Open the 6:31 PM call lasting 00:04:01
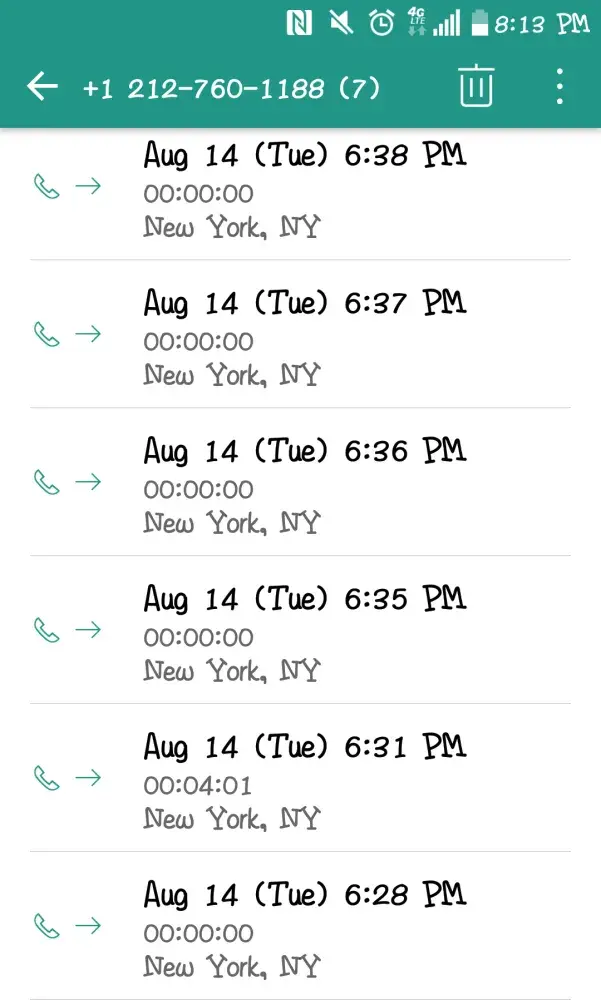 (x=300, y=779)
